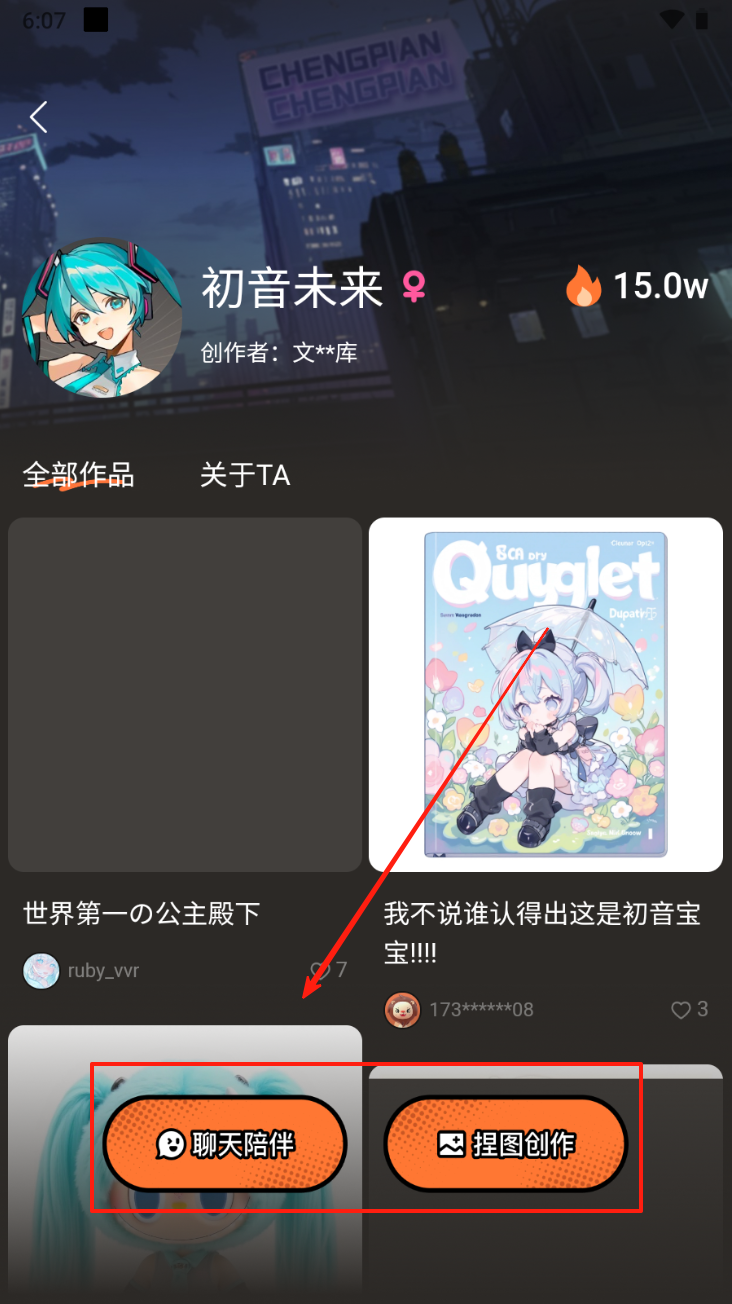
Task: Select the 全部作品 tab
Action: (78, 475)
